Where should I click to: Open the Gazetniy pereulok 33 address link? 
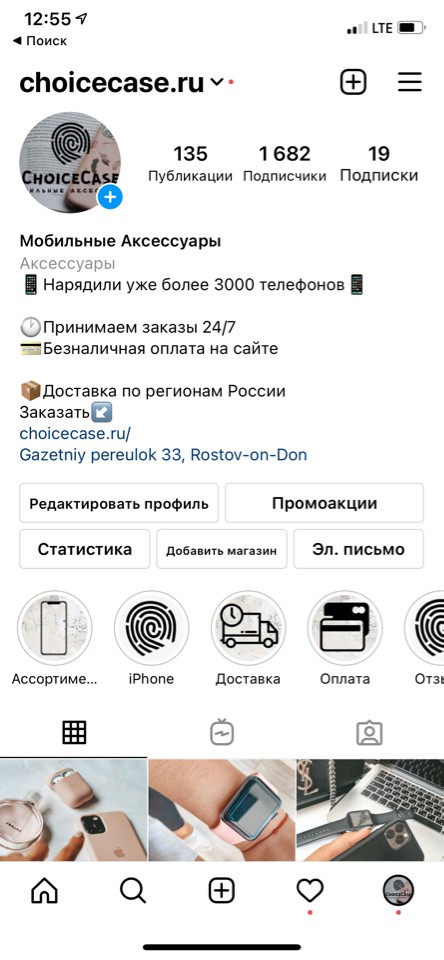click(x=164, y=456)
